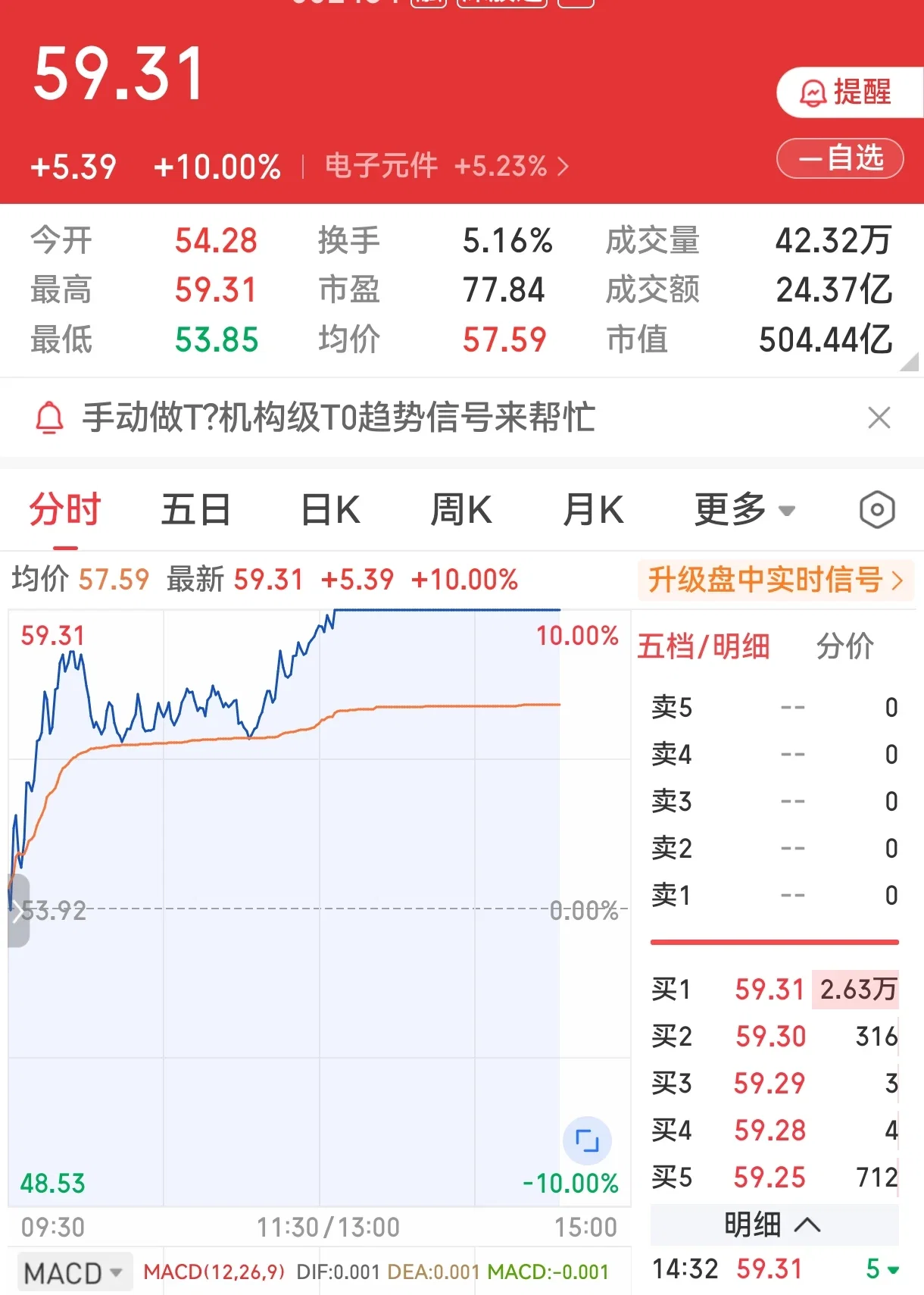Expand the side panel arrow on chart

tap(18, 912)
